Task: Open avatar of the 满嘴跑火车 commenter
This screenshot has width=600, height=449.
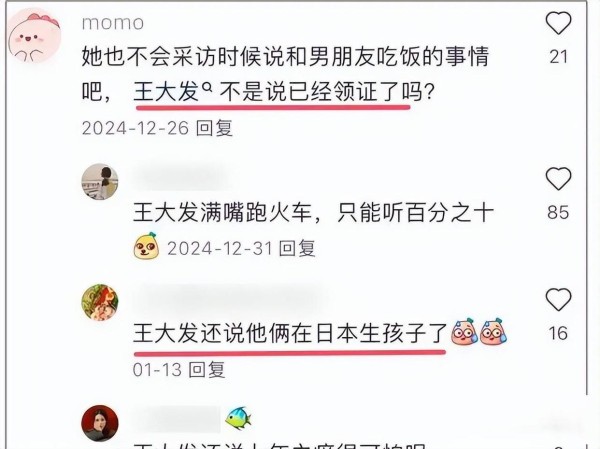Action: click(x=99, y=182)
